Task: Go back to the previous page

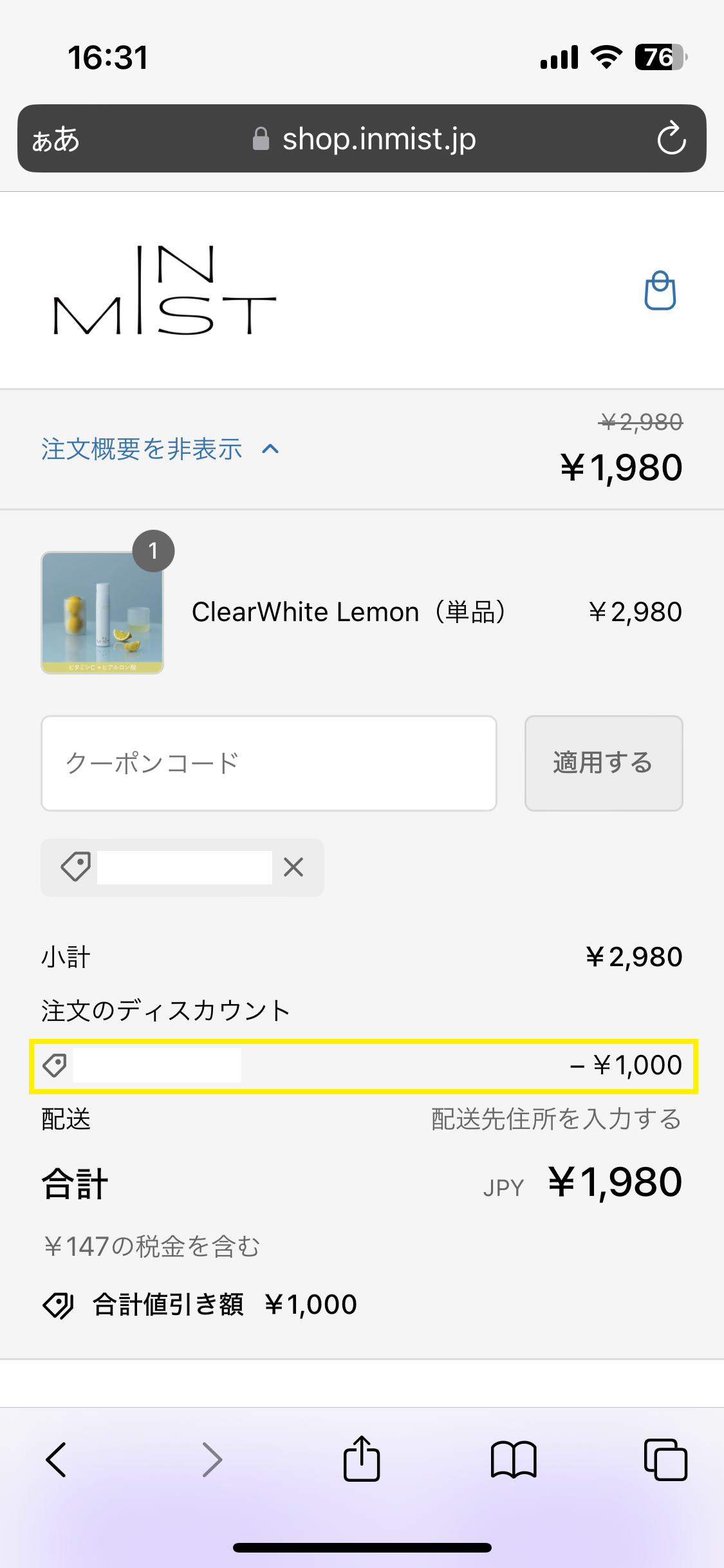Action: click(x=57, y=1459)
